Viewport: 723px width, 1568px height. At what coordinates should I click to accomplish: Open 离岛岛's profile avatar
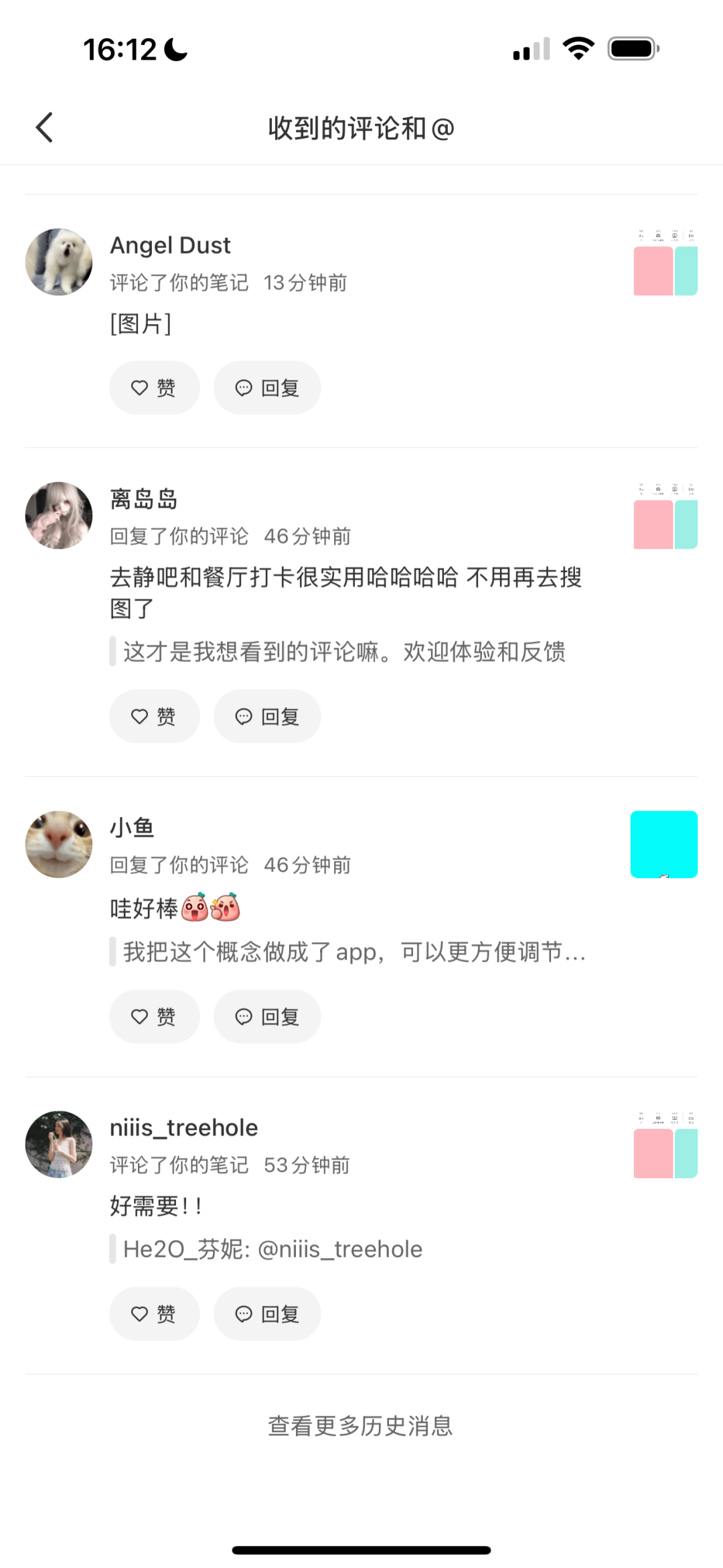click(59, 516)
